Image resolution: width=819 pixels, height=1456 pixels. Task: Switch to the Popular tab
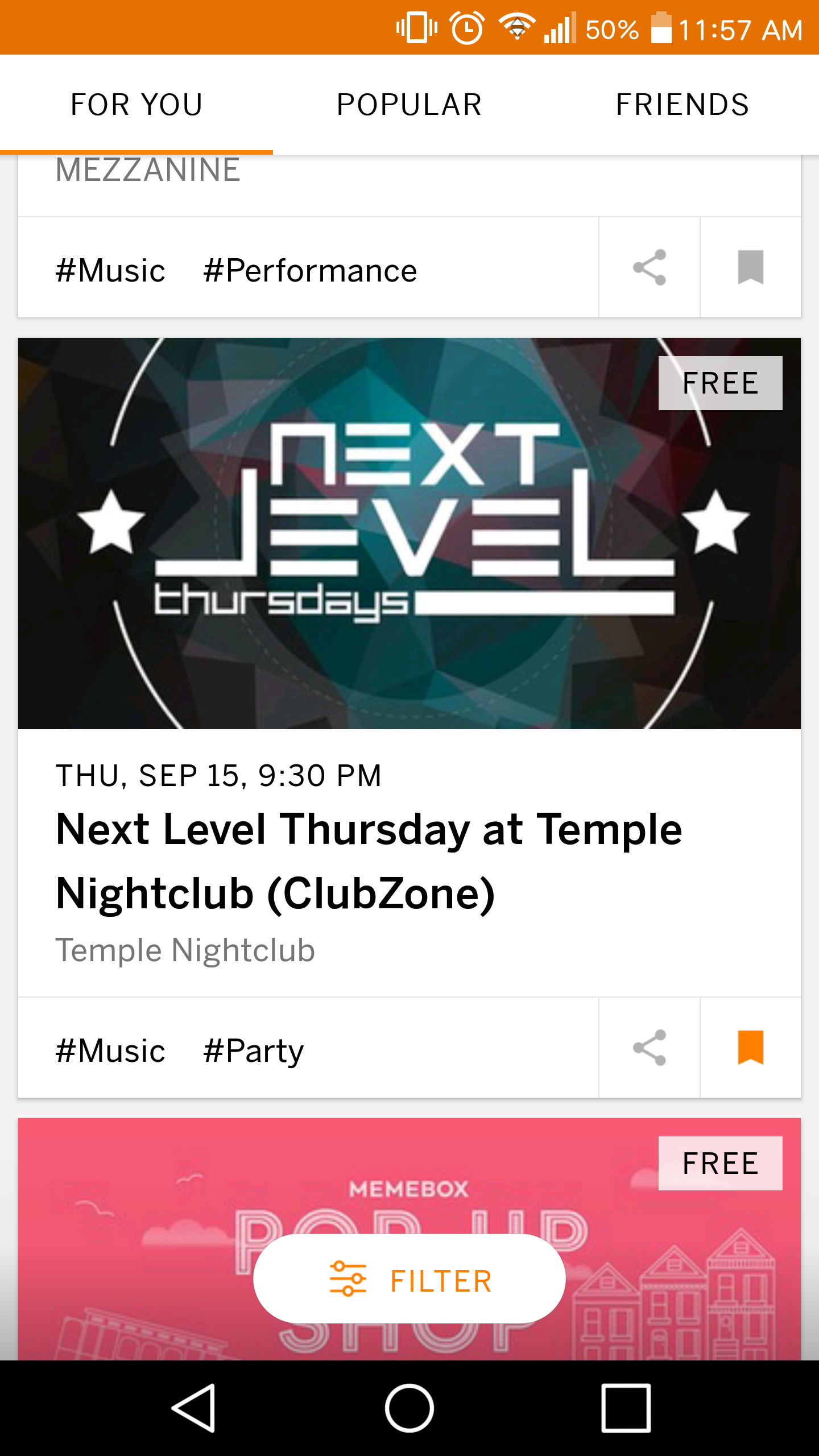click(x=409, y=105)
